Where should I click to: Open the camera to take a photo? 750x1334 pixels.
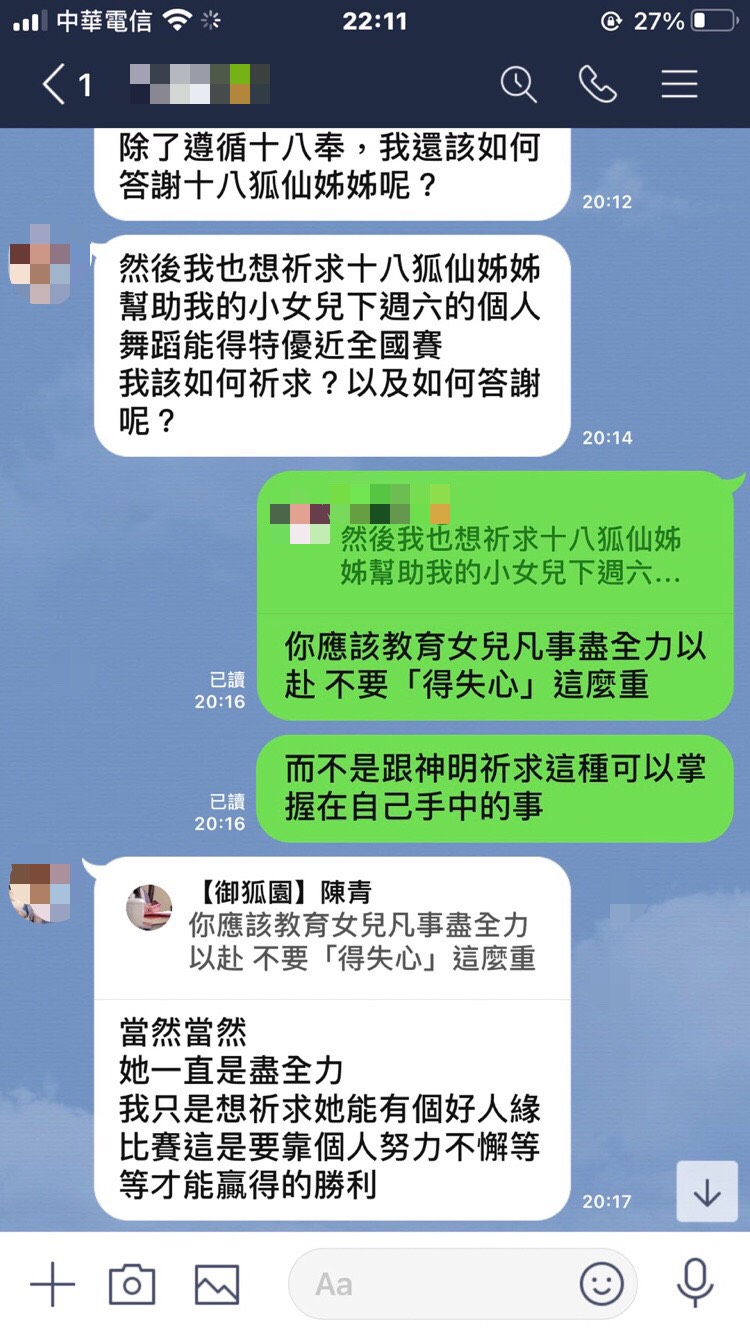[132, 1283]
